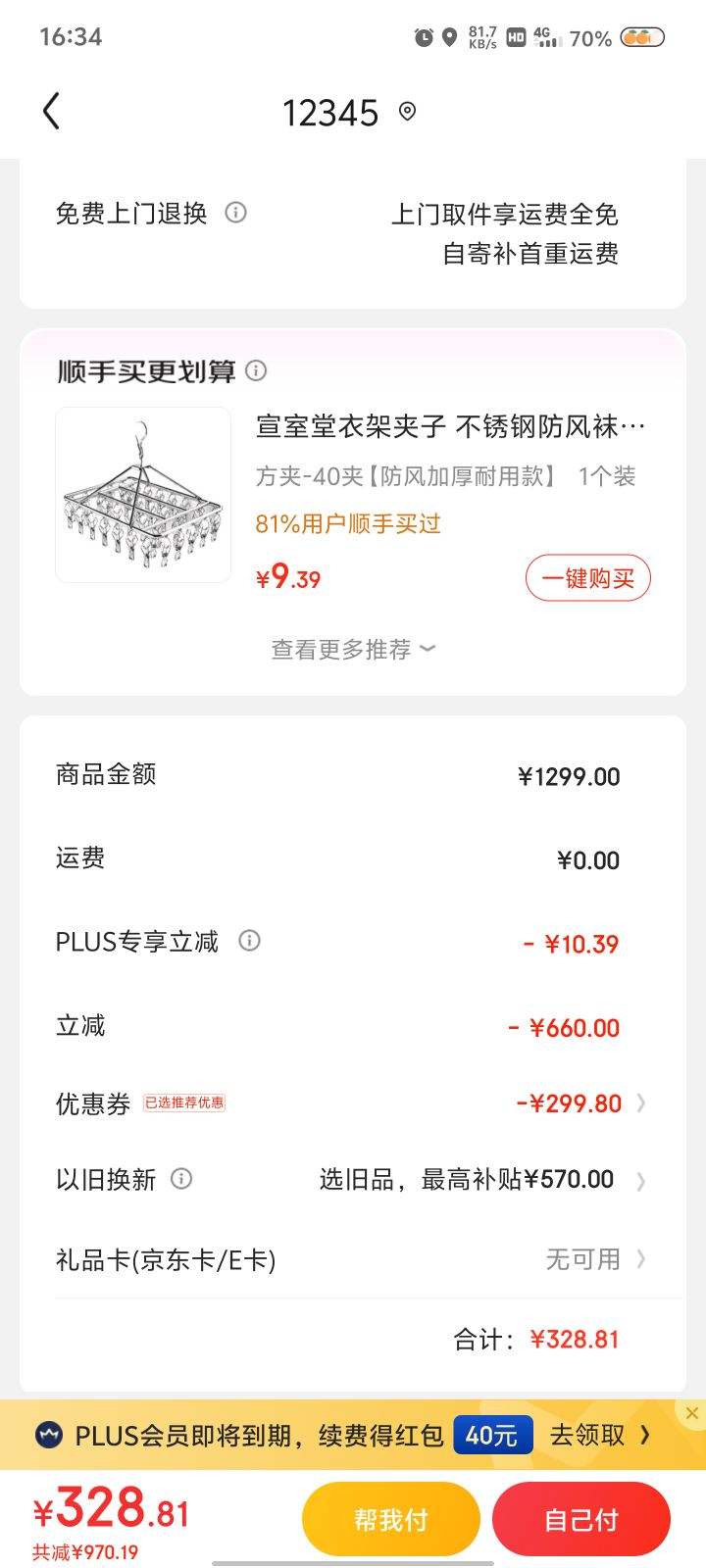706x1568 pixels.
Task: Tap the info icon beside PLUS专享立减
Action: [249, 941]
